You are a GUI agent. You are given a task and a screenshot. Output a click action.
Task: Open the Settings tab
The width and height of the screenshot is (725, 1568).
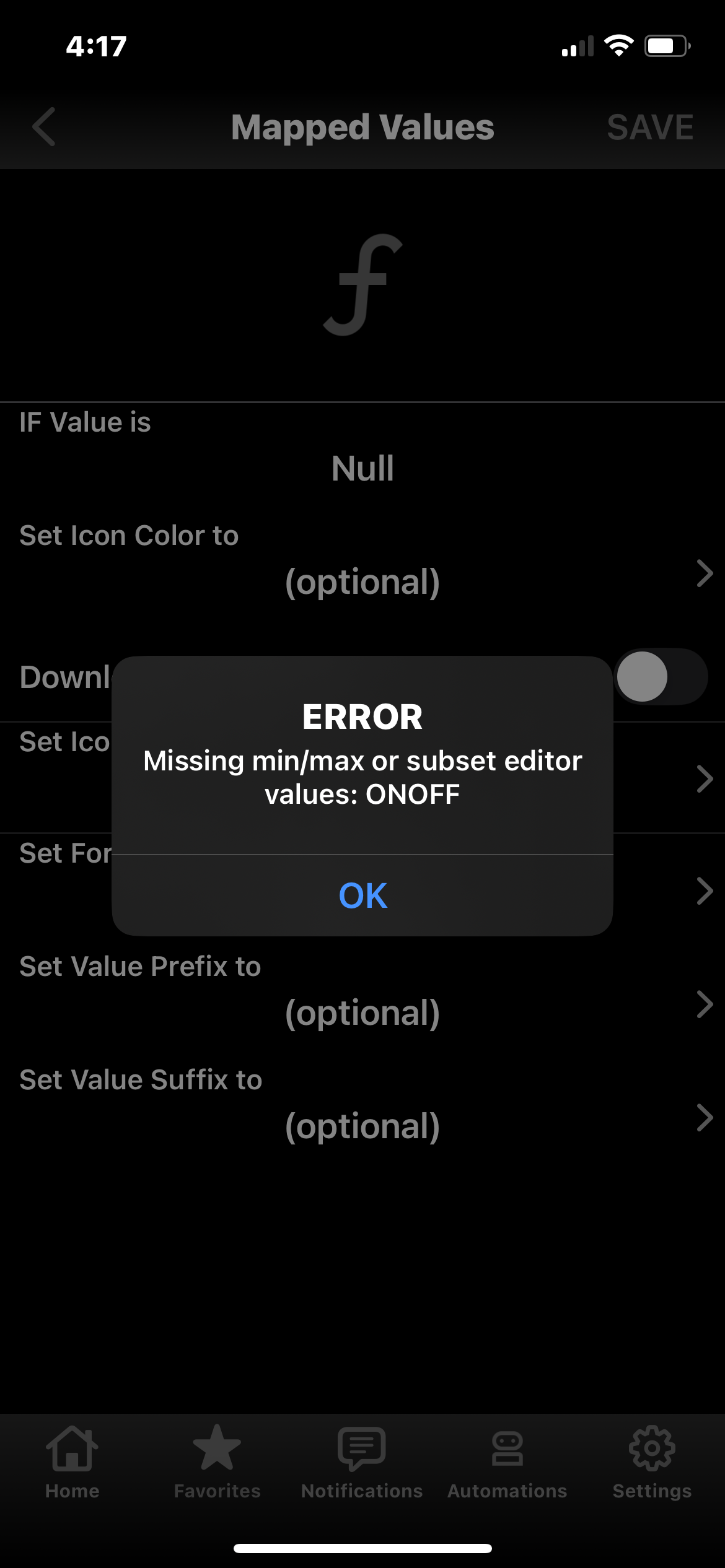[x=652, y=1463]
